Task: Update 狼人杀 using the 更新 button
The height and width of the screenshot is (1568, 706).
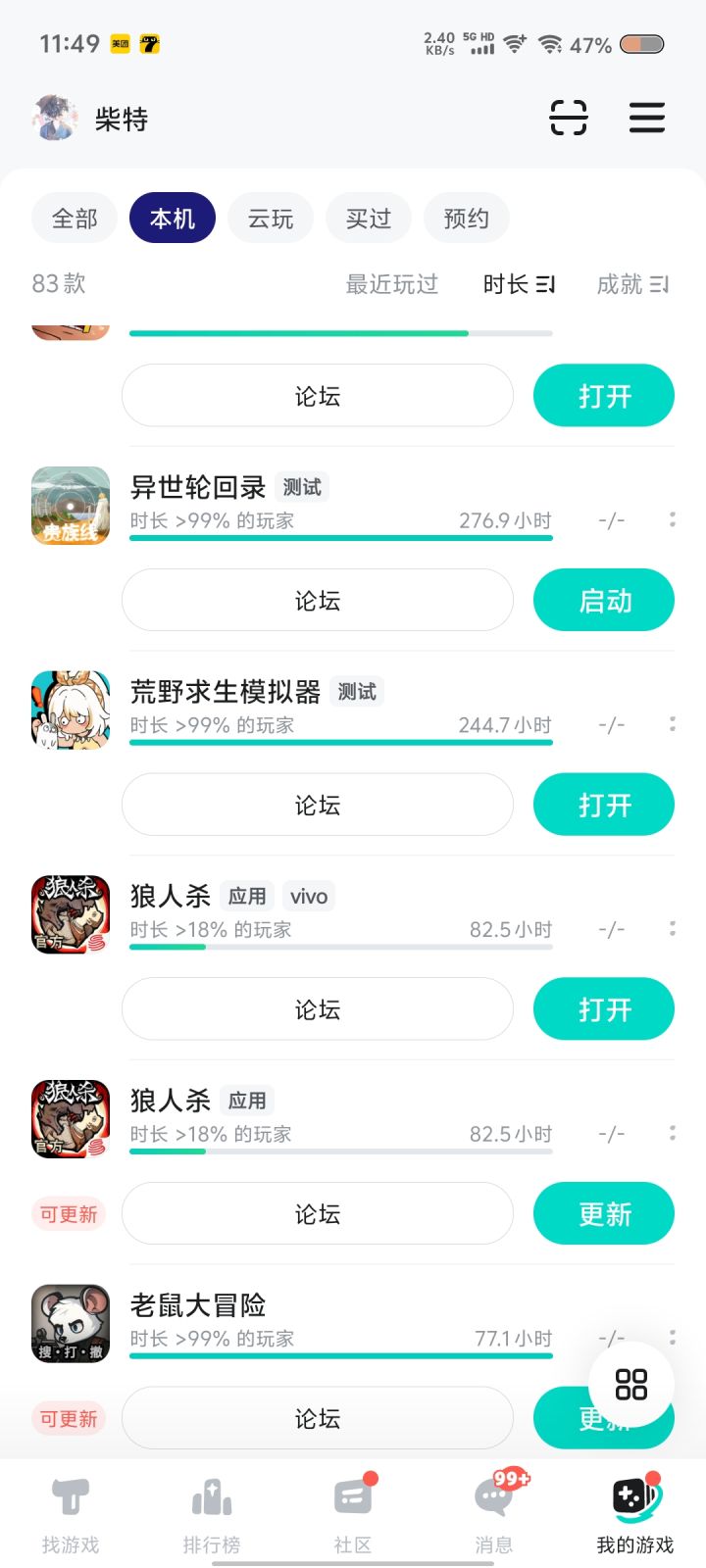Action: coord(604,1214)
